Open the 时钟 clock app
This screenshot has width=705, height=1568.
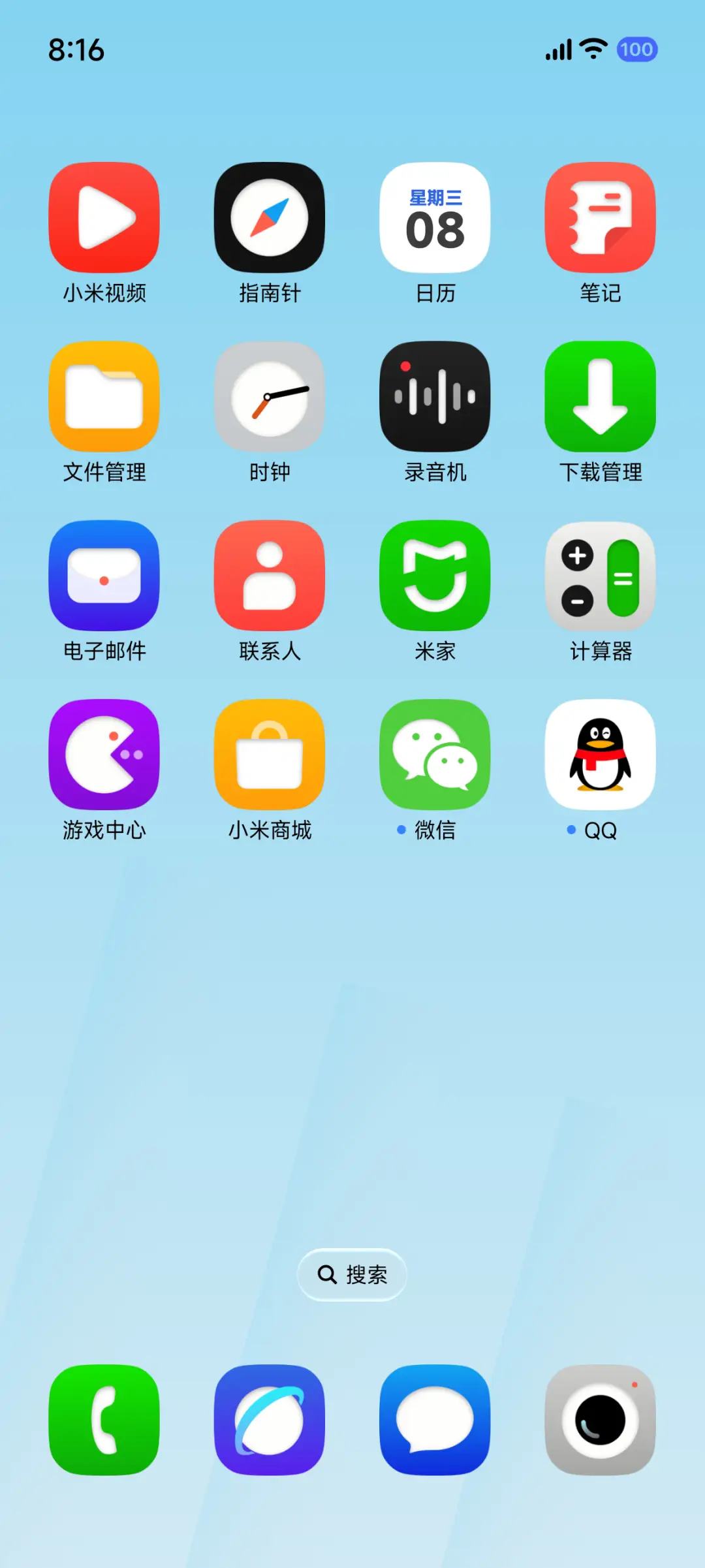tap(270, 397)
